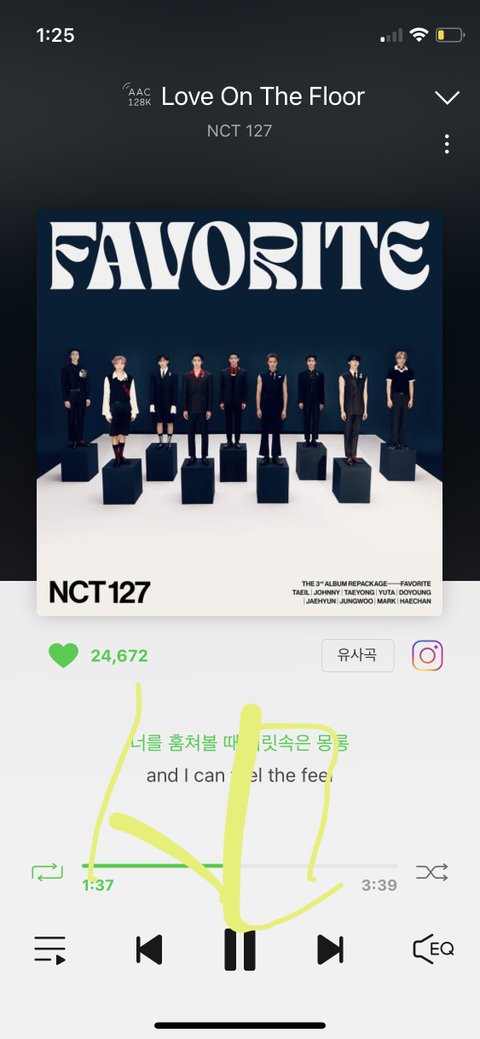The height and width of the screenshot is (1039, 480).
Task: Open the three-dot overflow menu
Action: pos(447,144)
